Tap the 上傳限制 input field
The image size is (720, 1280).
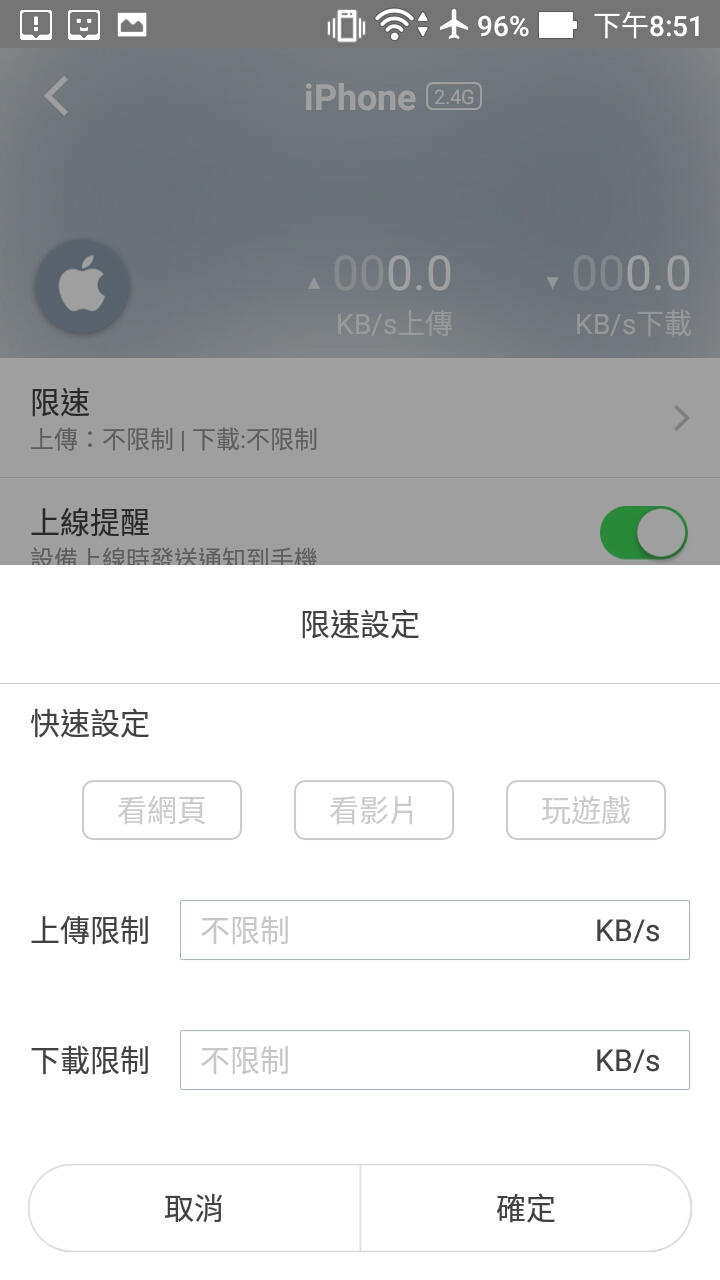[435, 930]
